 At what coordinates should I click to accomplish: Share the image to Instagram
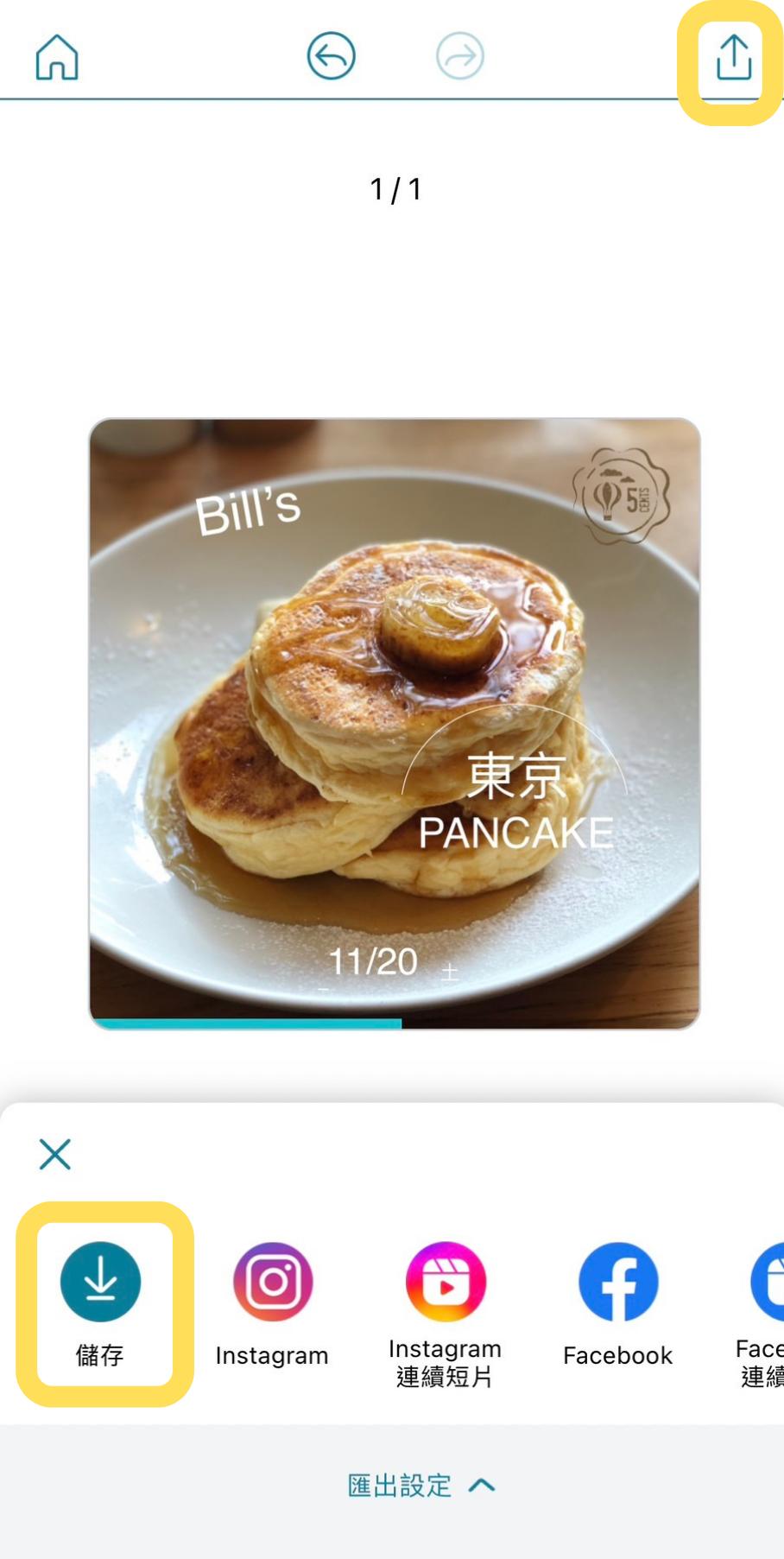pos(271,1282)
